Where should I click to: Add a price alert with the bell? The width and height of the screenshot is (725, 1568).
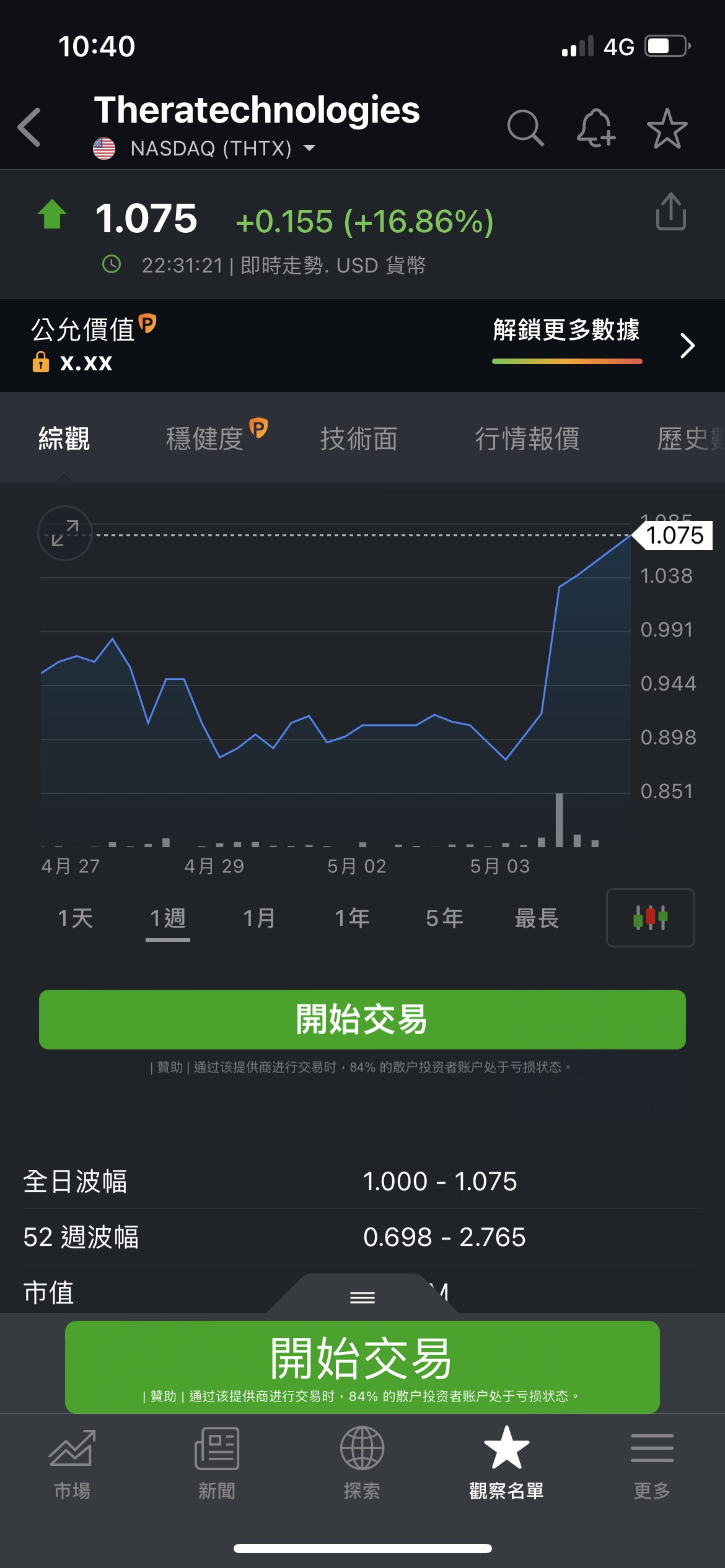click(595, 128)
